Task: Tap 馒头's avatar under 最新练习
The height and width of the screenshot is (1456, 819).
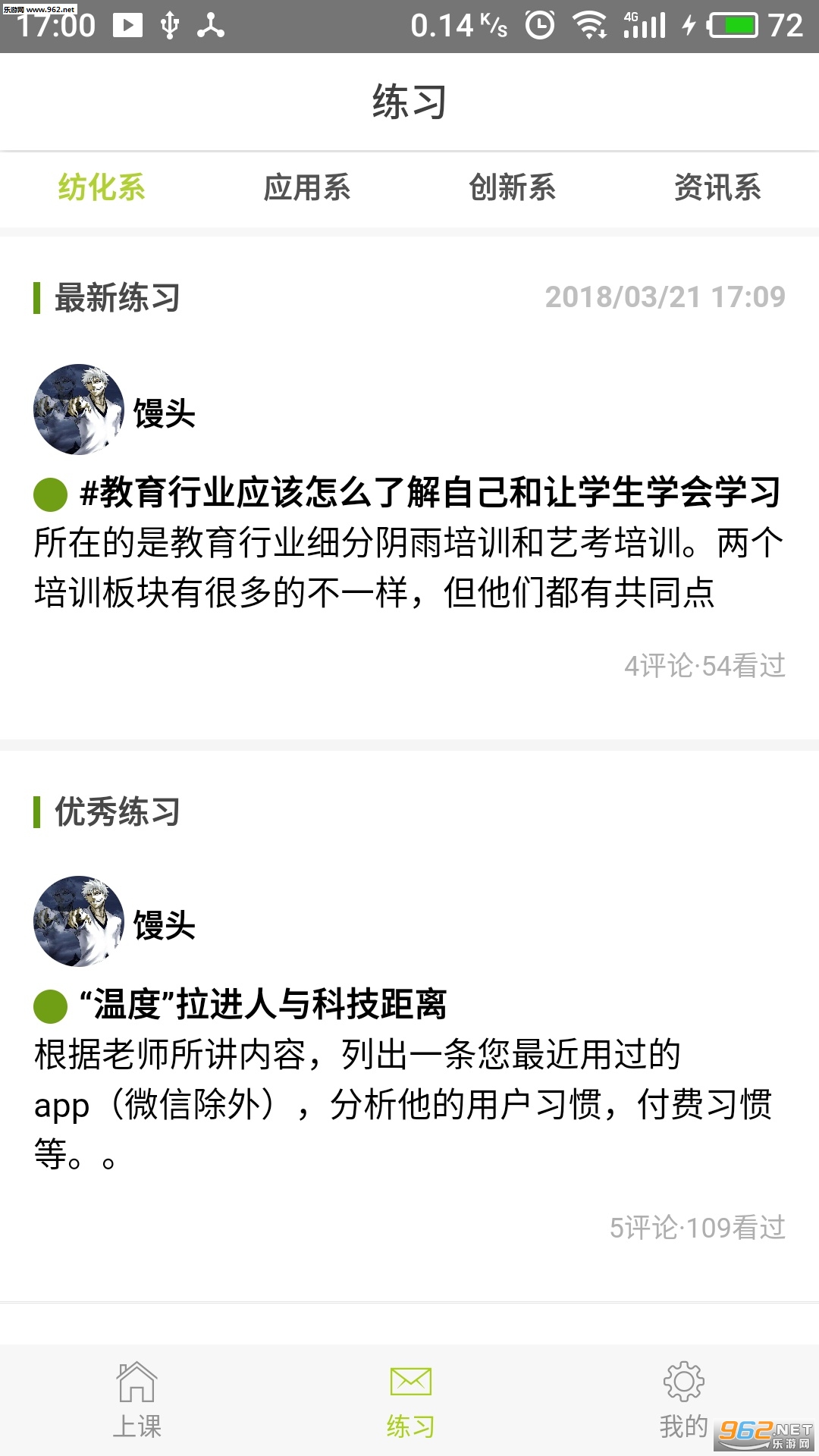Action: [x=79, y=409]
